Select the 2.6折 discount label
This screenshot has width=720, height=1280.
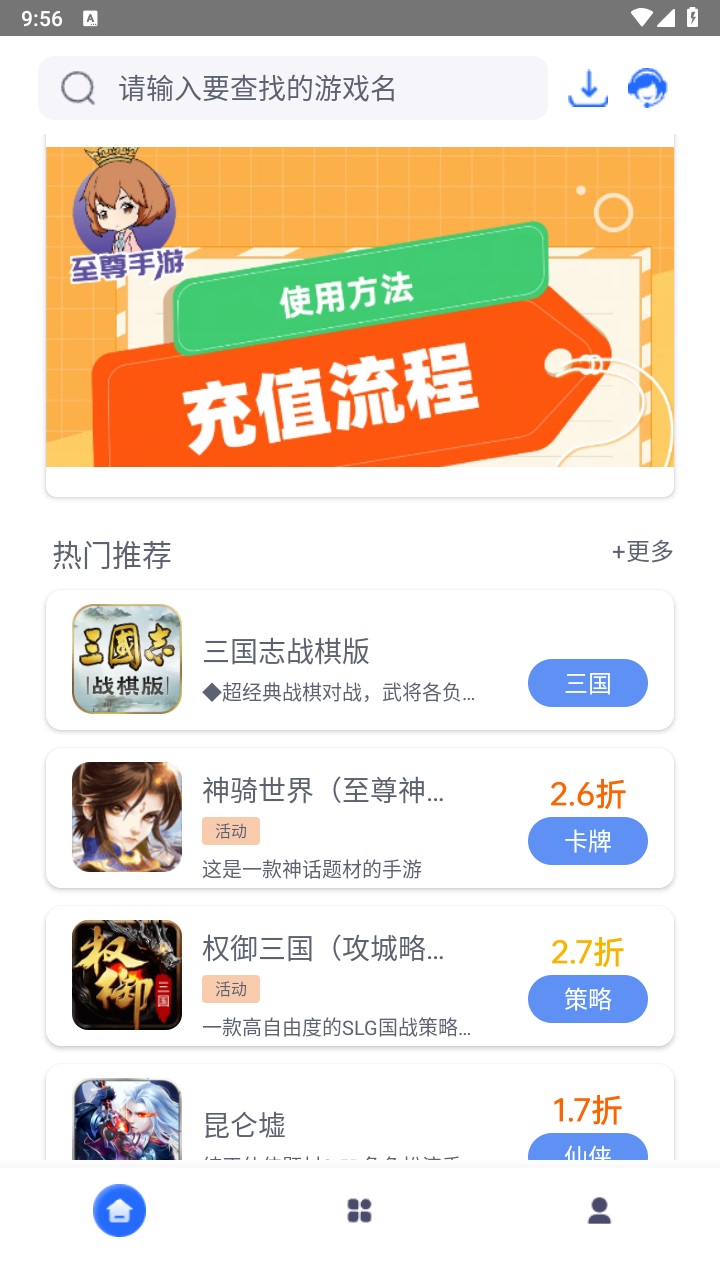[588, 794]
